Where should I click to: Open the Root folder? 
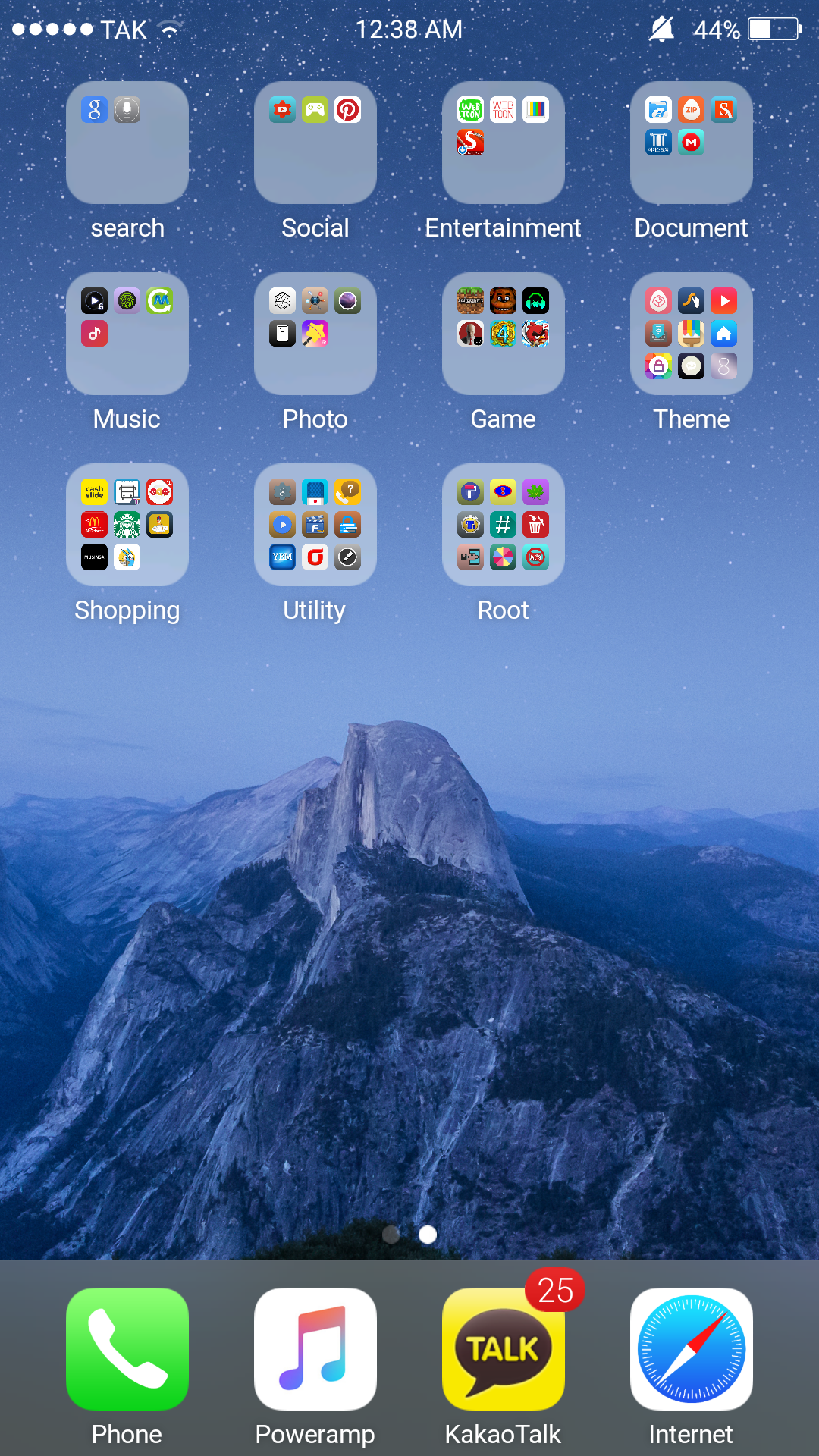504,526
